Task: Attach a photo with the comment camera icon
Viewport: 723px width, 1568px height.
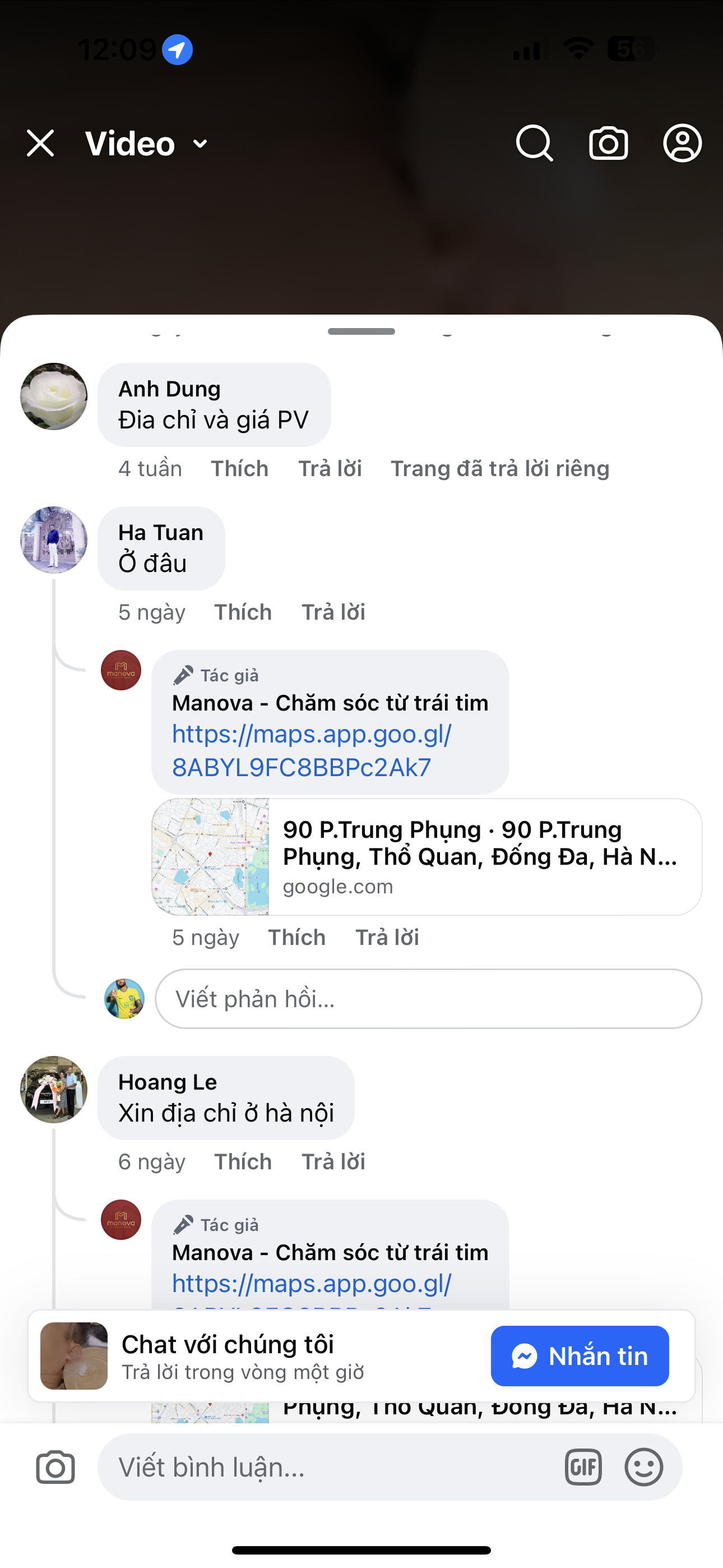Action: tap(55, 1467)
